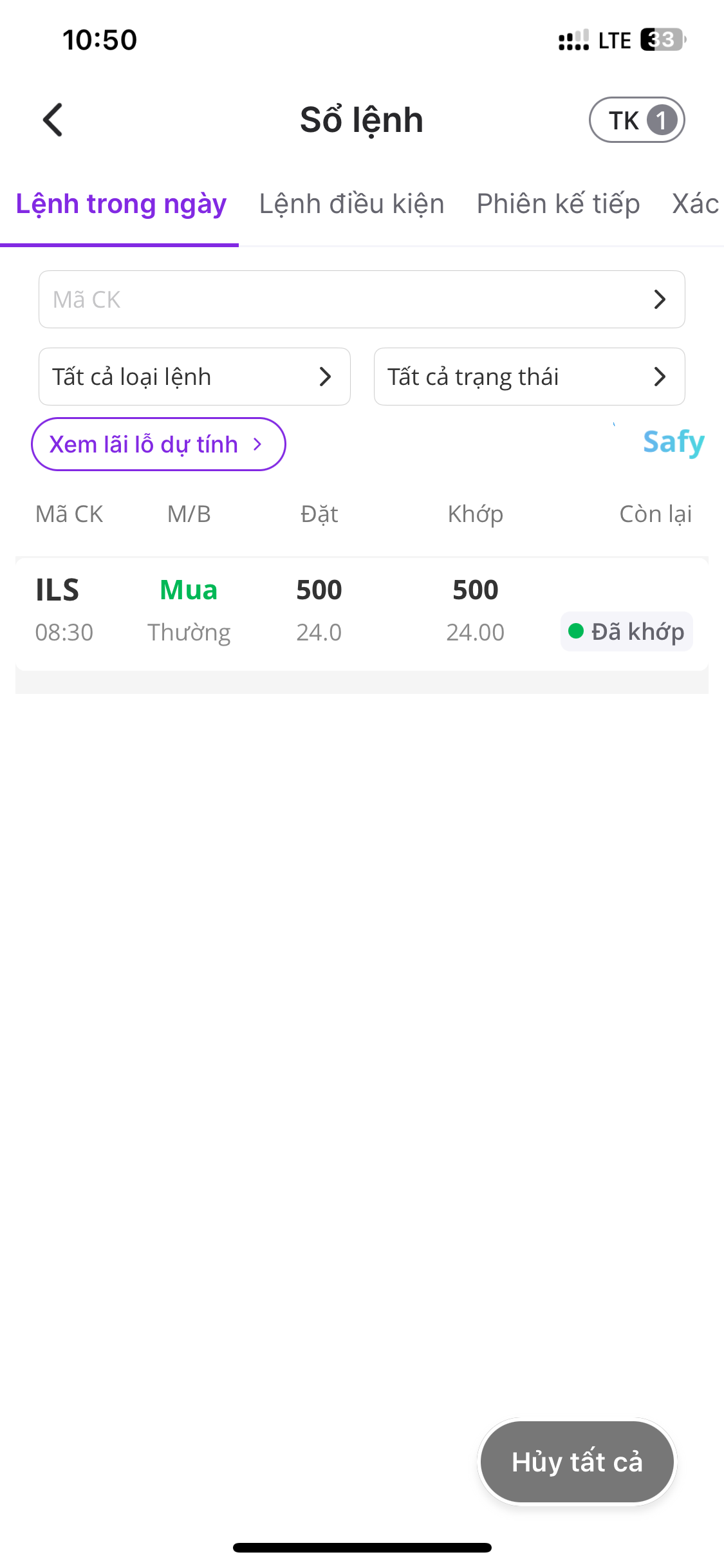724x1568 pixels.
Task: Open the Safy link
Action: coord(673,442)
